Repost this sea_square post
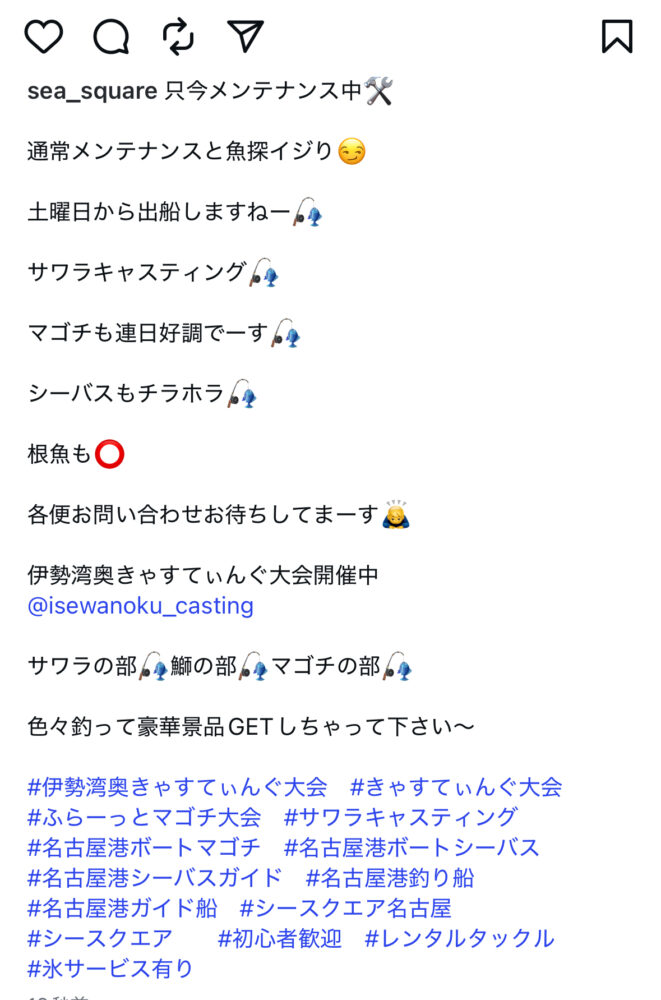 point(178,37)
